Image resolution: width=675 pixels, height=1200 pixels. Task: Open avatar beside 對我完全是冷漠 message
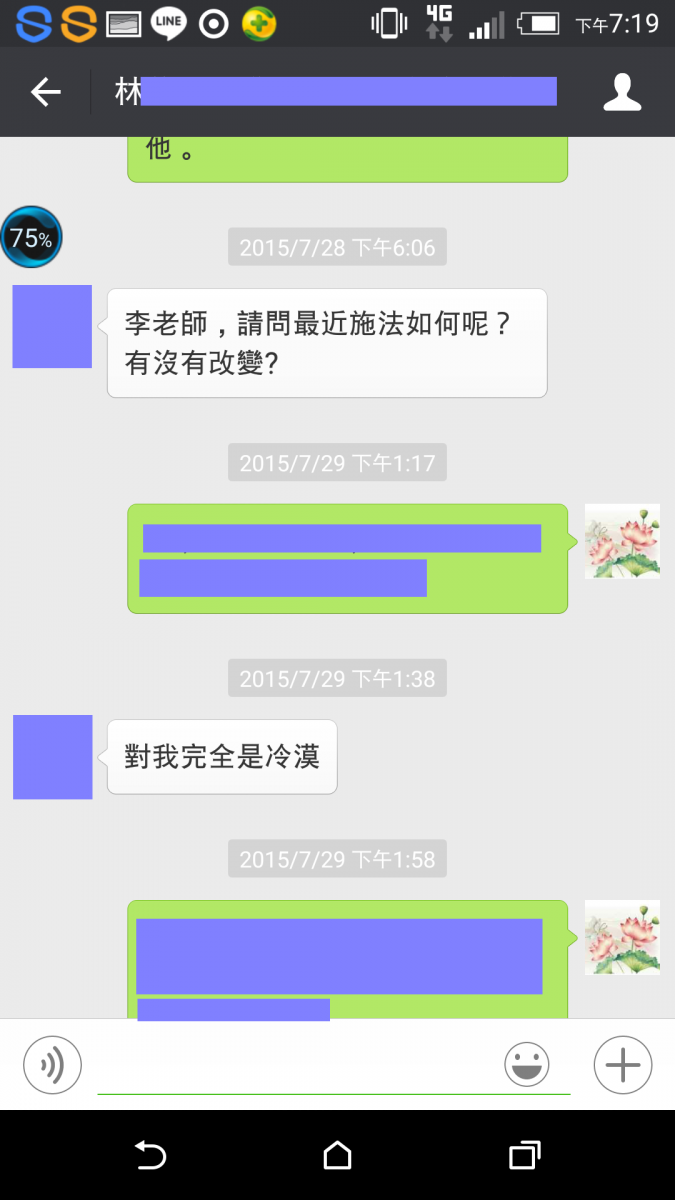click(52, 757)
